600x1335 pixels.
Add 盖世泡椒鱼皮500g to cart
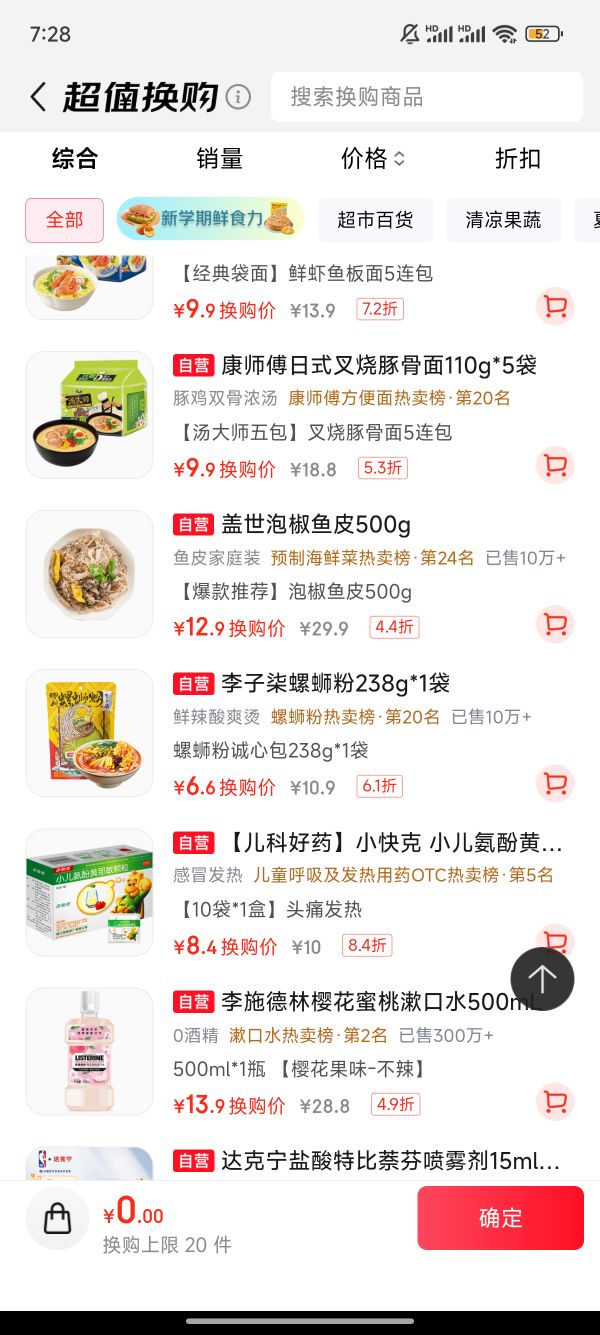[555, 624]
